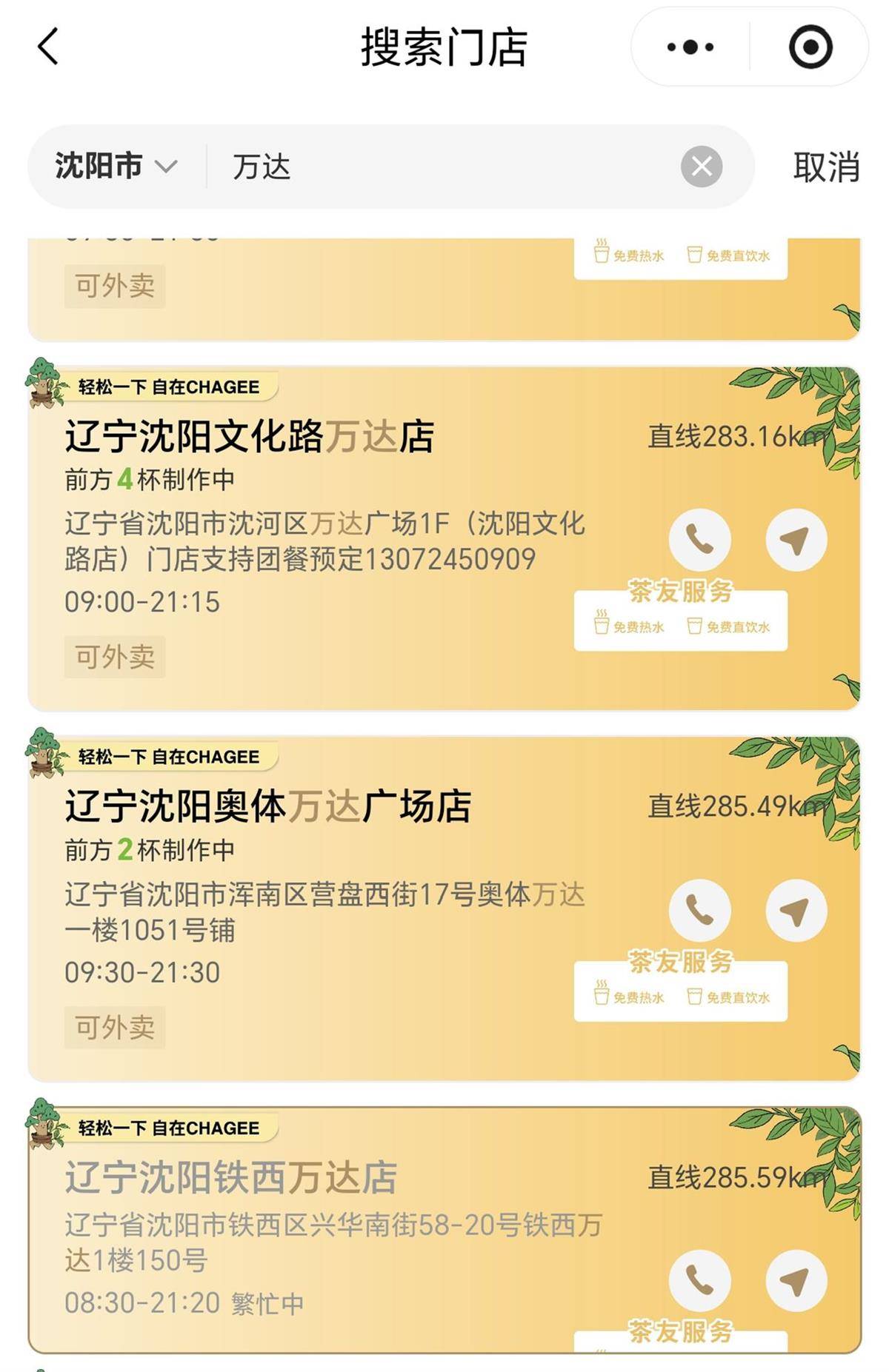
Task: Navigate to 奥体万达广场店
Action: click(x=796, y=910)
